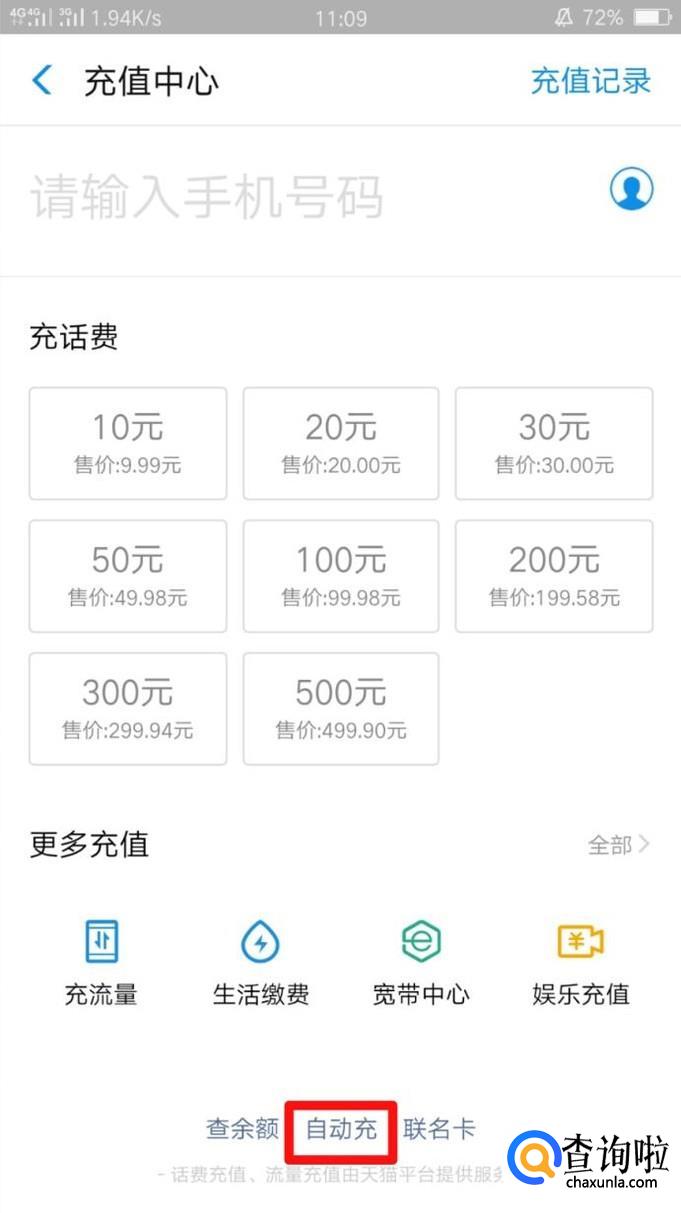681x1213 pixels.
Task: Open 宽带中心 broadband center
Action: (x=421, y=962)
